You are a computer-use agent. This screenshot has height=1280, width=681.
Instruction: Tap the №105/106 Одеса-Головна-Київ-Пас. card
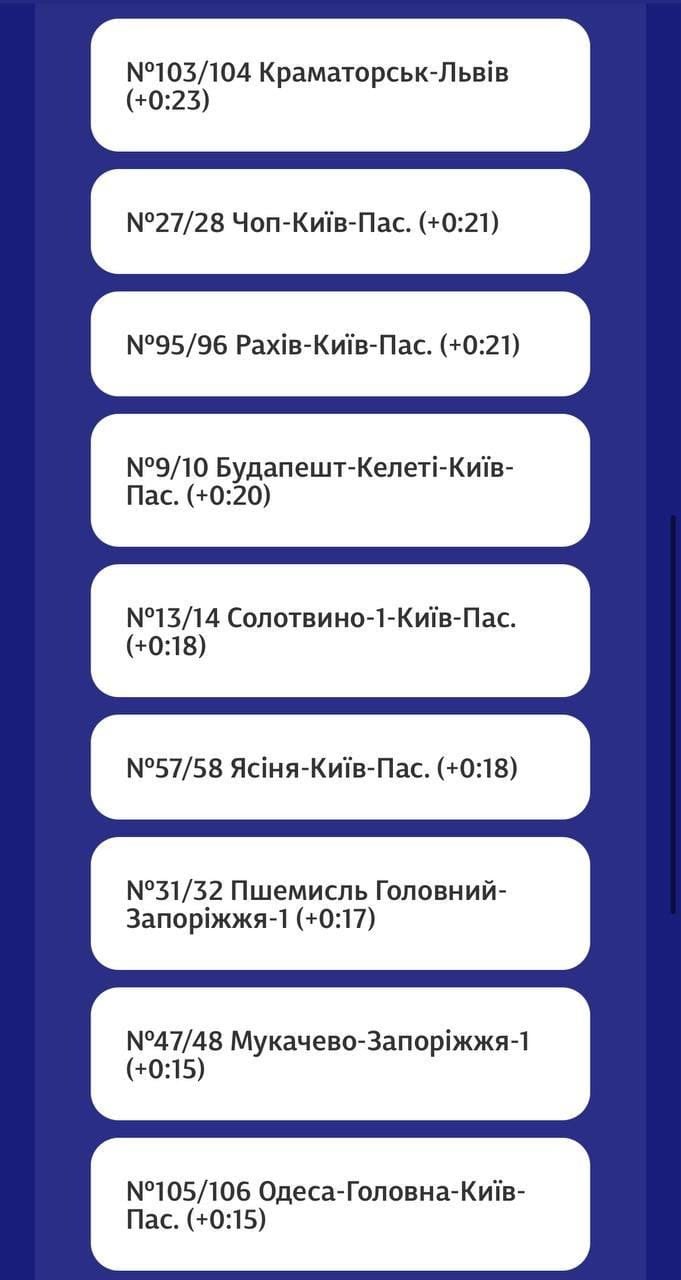coord(340,1204)
